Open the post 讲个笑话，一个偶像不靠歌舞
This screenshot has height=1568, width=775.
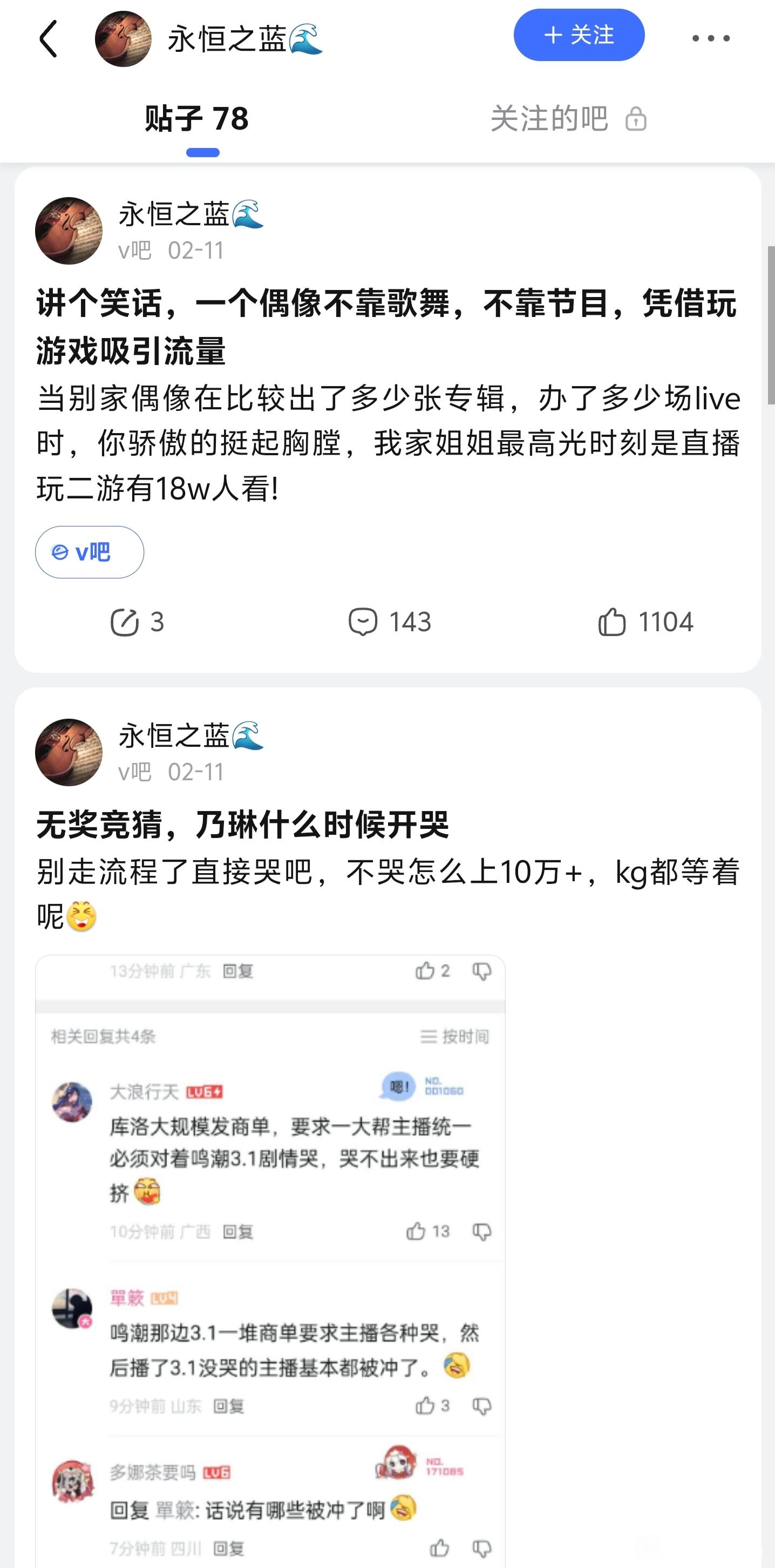386,327
